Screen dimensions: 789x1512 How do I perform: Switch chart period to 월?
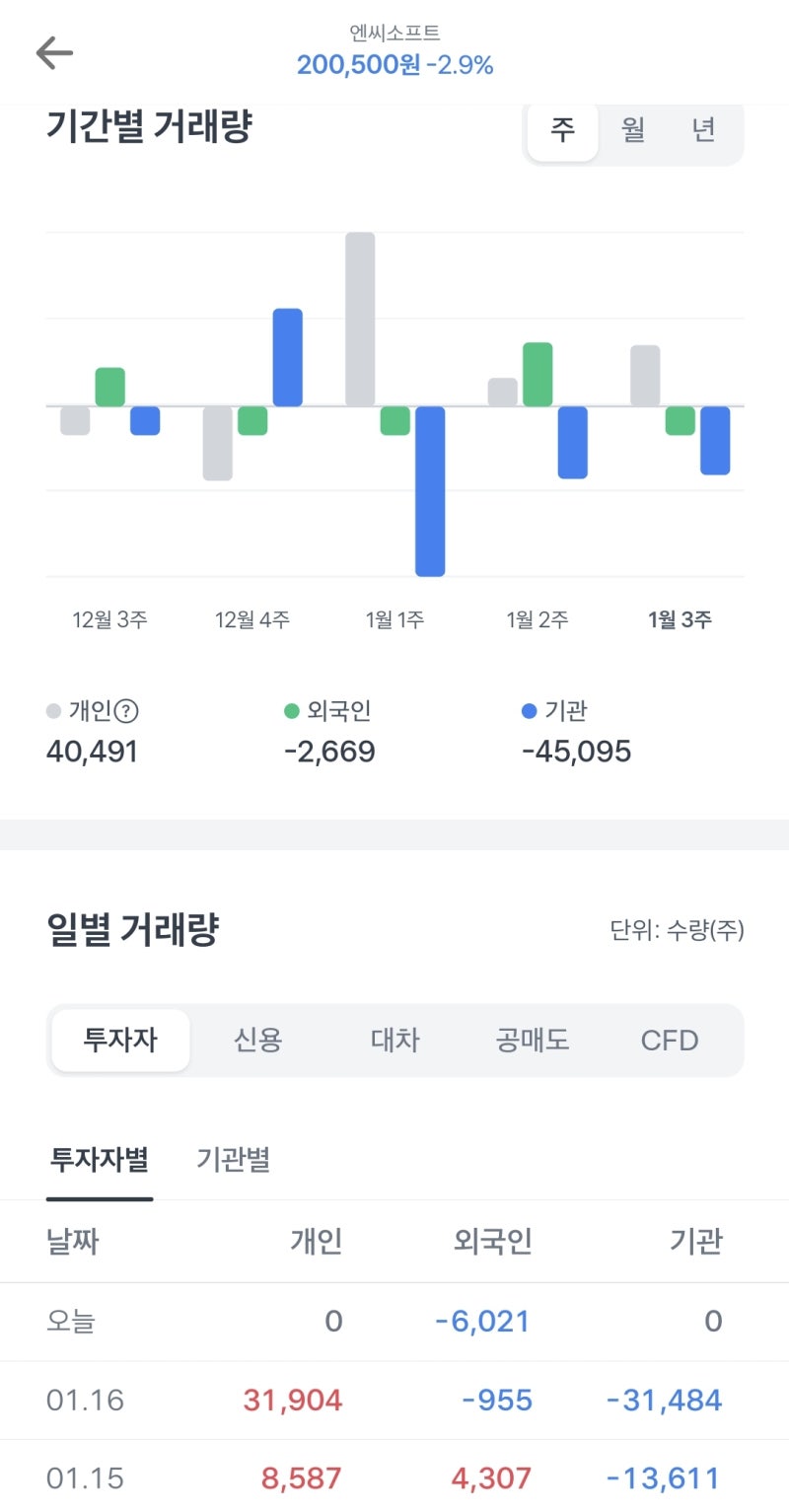pos(633,130)
